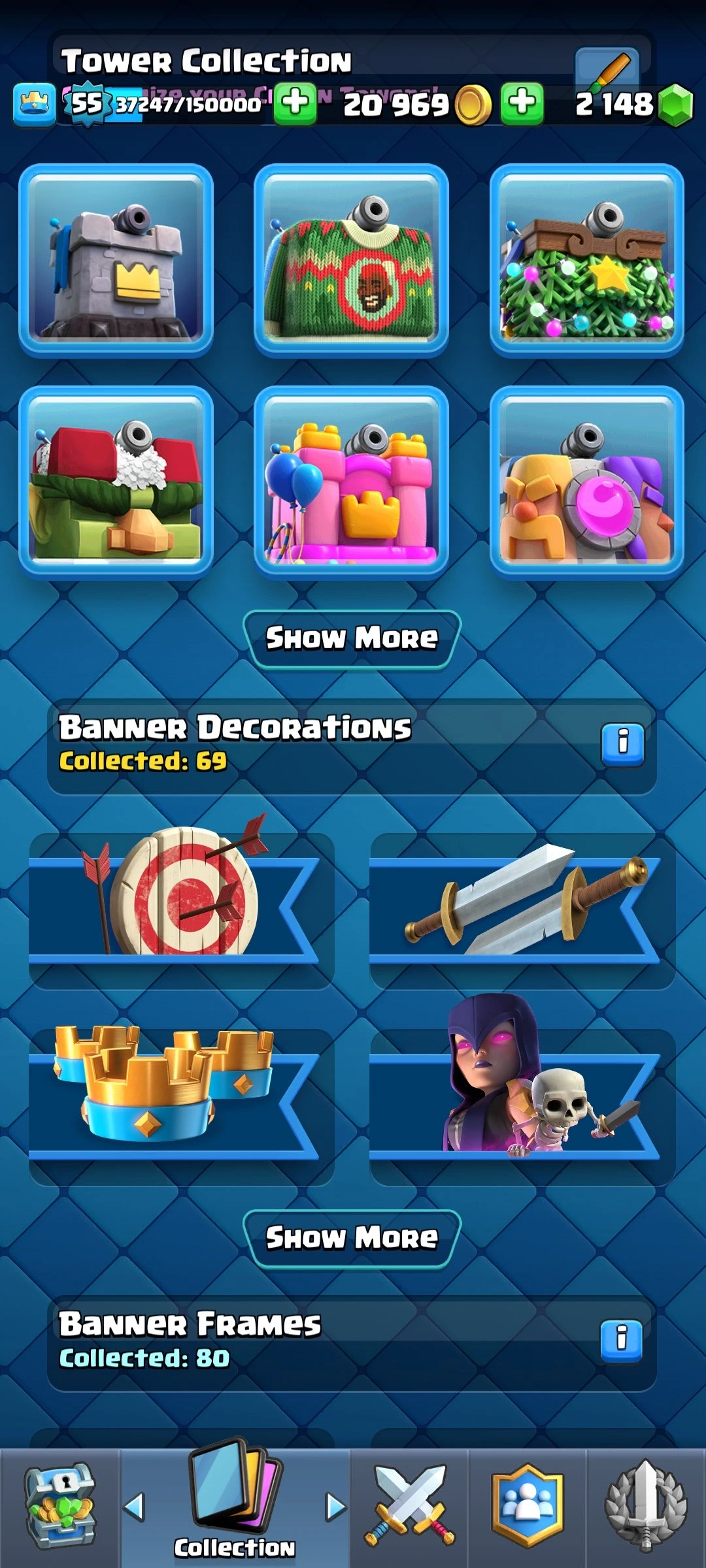This screenshot has width=706, height=1568.
Task: Select the green Christmas sweater tower skin
Action: (351, 259)
